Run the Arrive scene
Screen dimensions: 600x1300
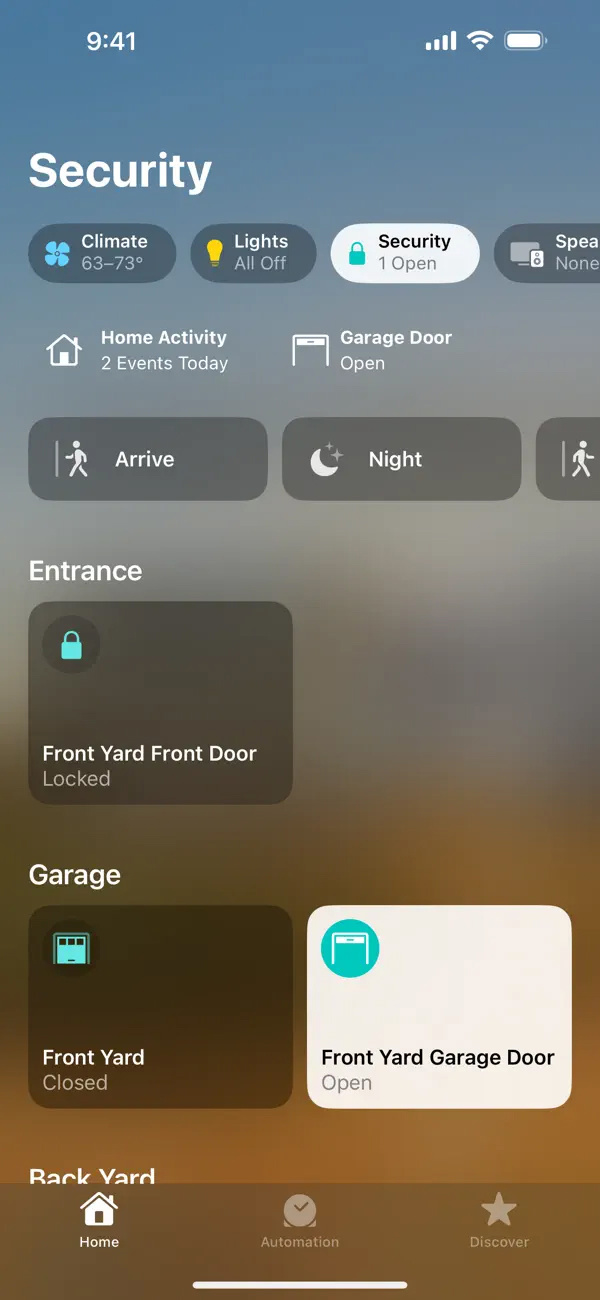click(x=148, y=459)
